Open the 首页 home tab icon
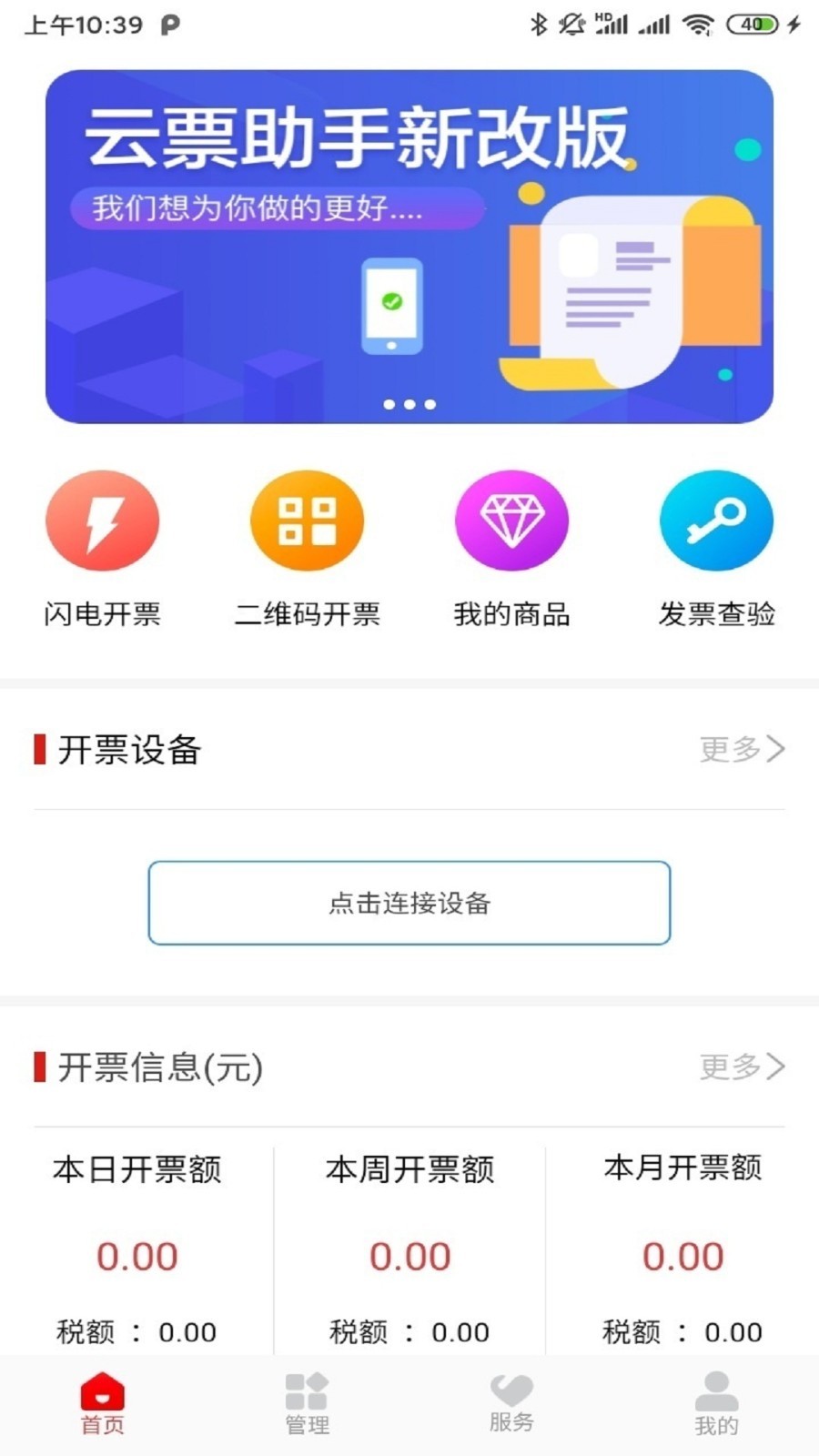 pyautogui.click(x=102, y=1392)
